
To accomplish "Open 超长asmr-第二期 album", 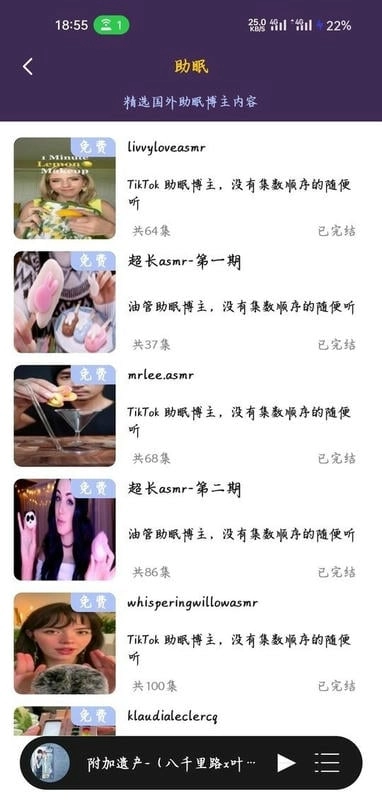I will (191, 530).
